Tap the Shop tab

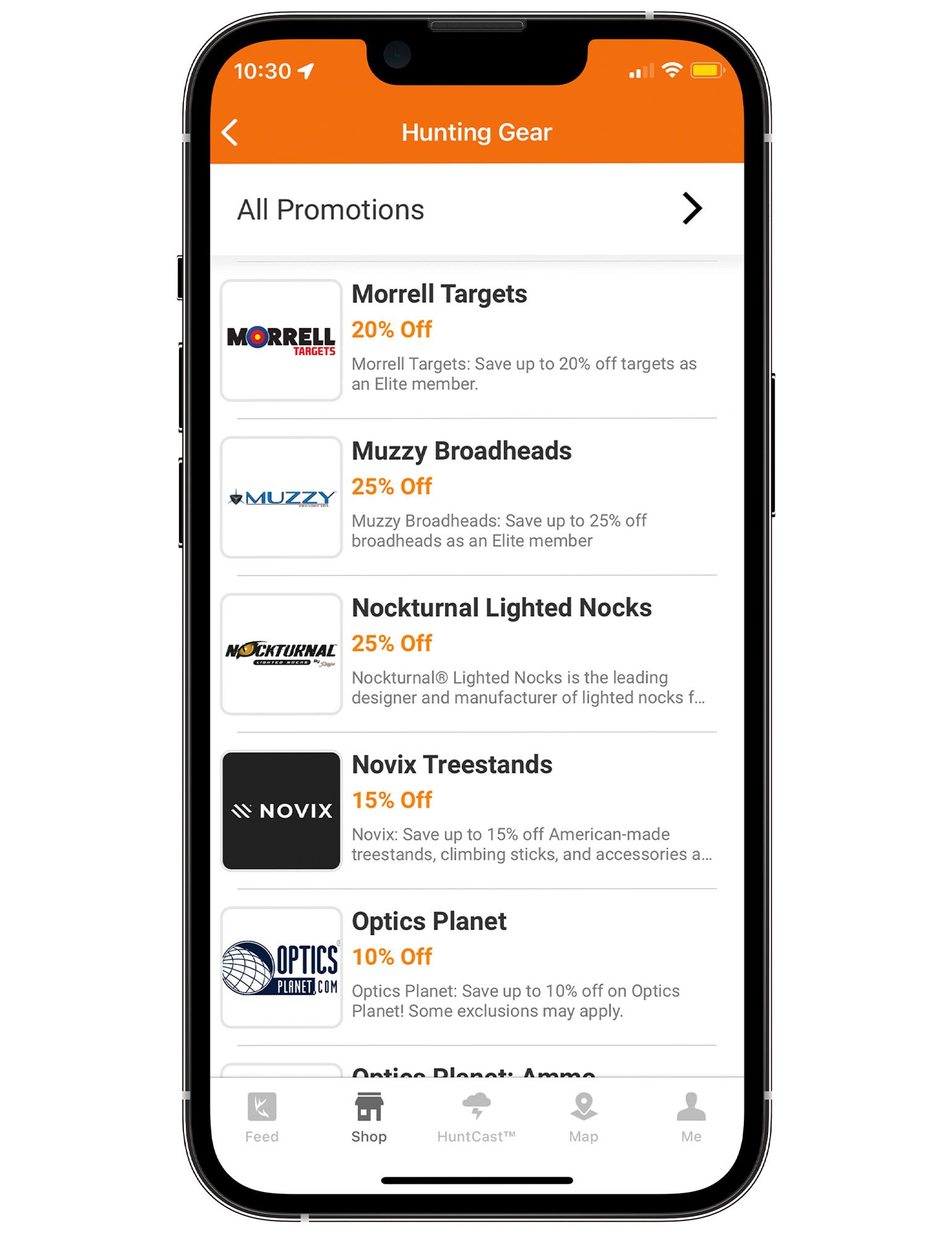point(369,1117)
